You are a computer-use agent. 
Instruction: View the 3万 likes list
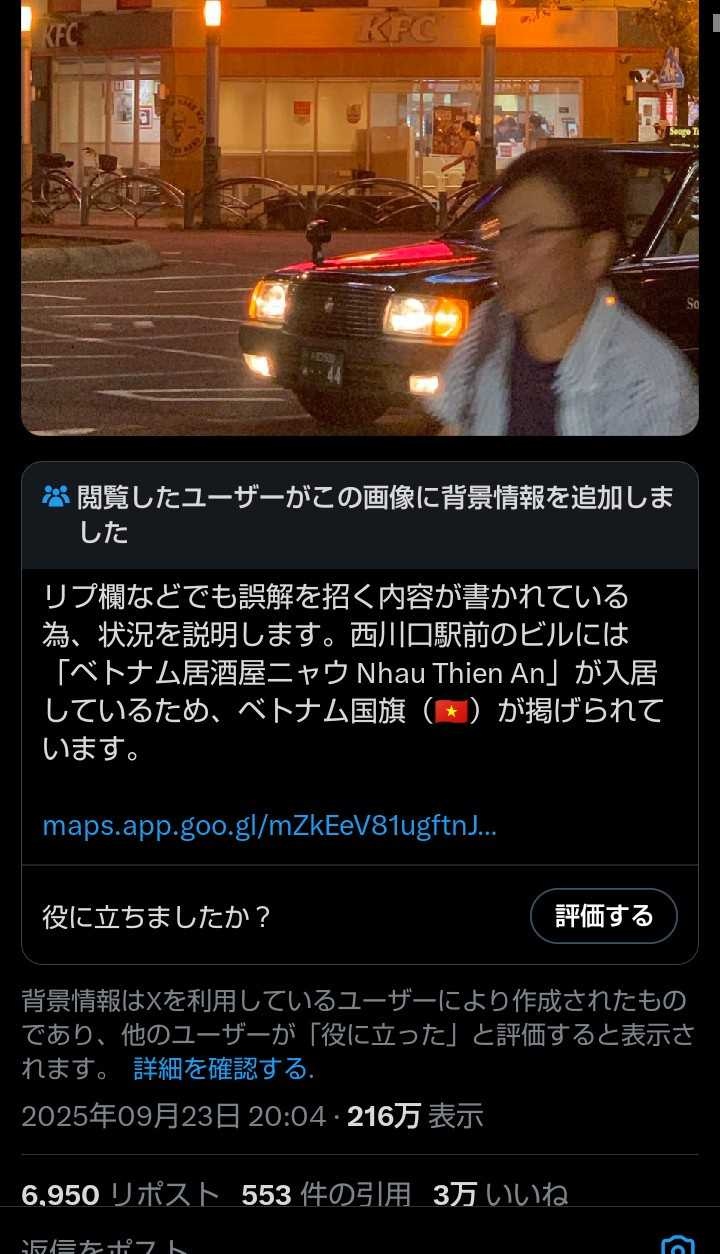[x=500, y=1194]
